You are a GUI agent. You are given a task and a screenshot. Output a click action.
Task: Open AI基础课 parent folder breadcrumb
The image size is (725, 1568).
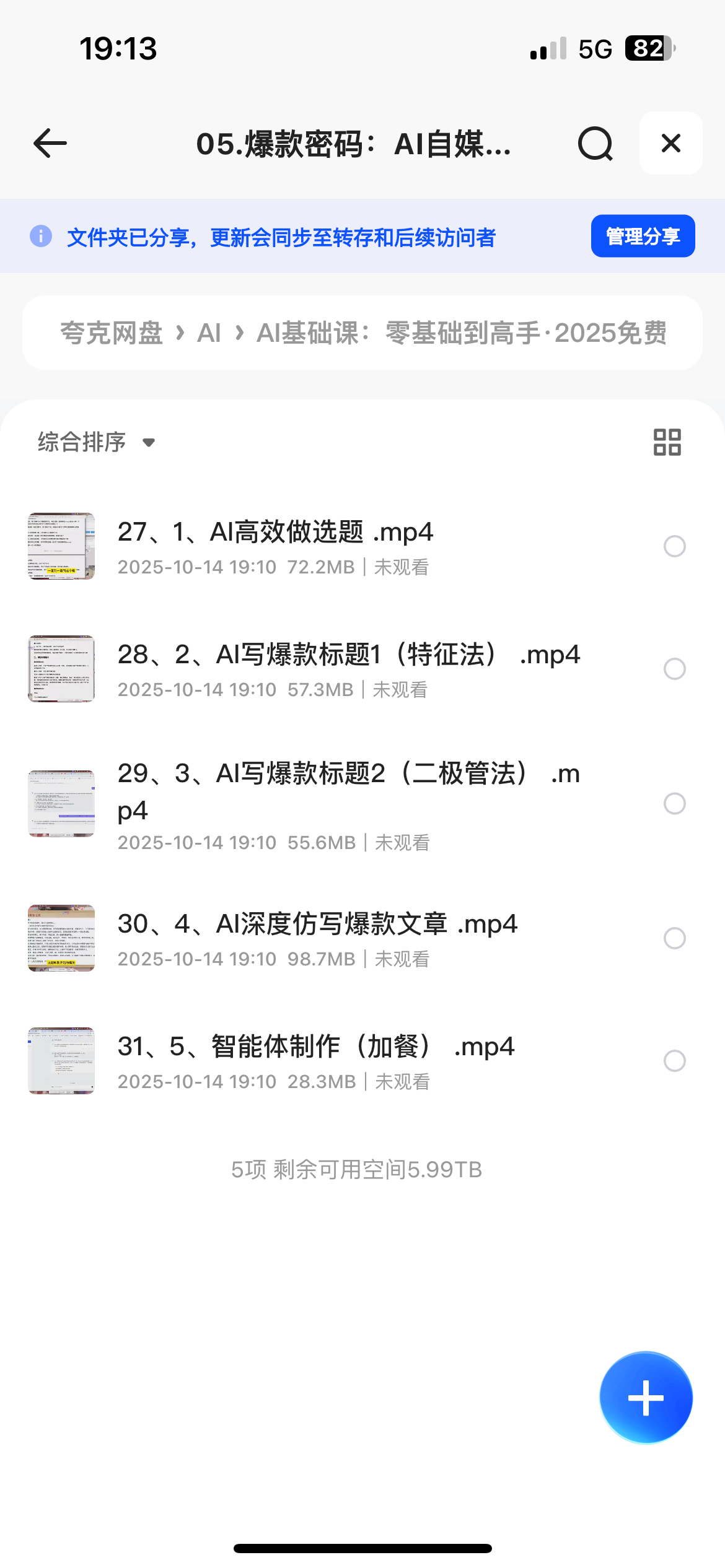461,333
